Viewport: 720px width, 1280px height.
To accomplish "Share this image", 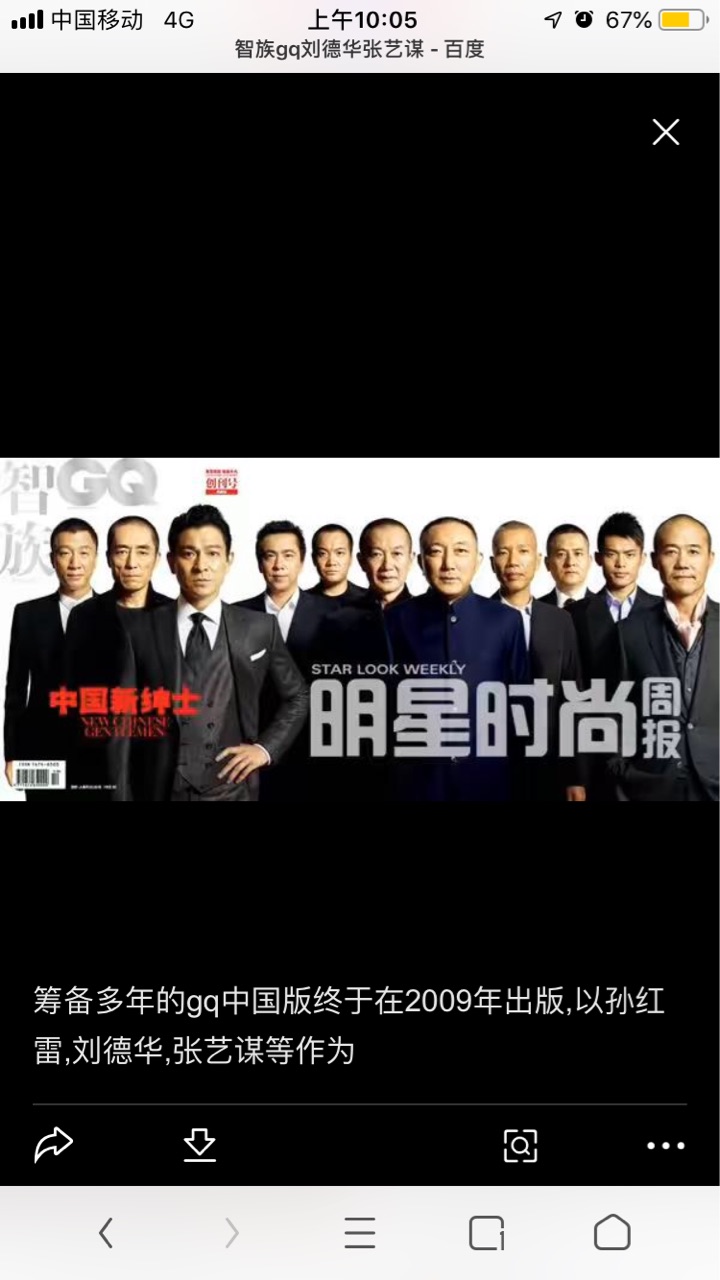I will pos(54,1145).
